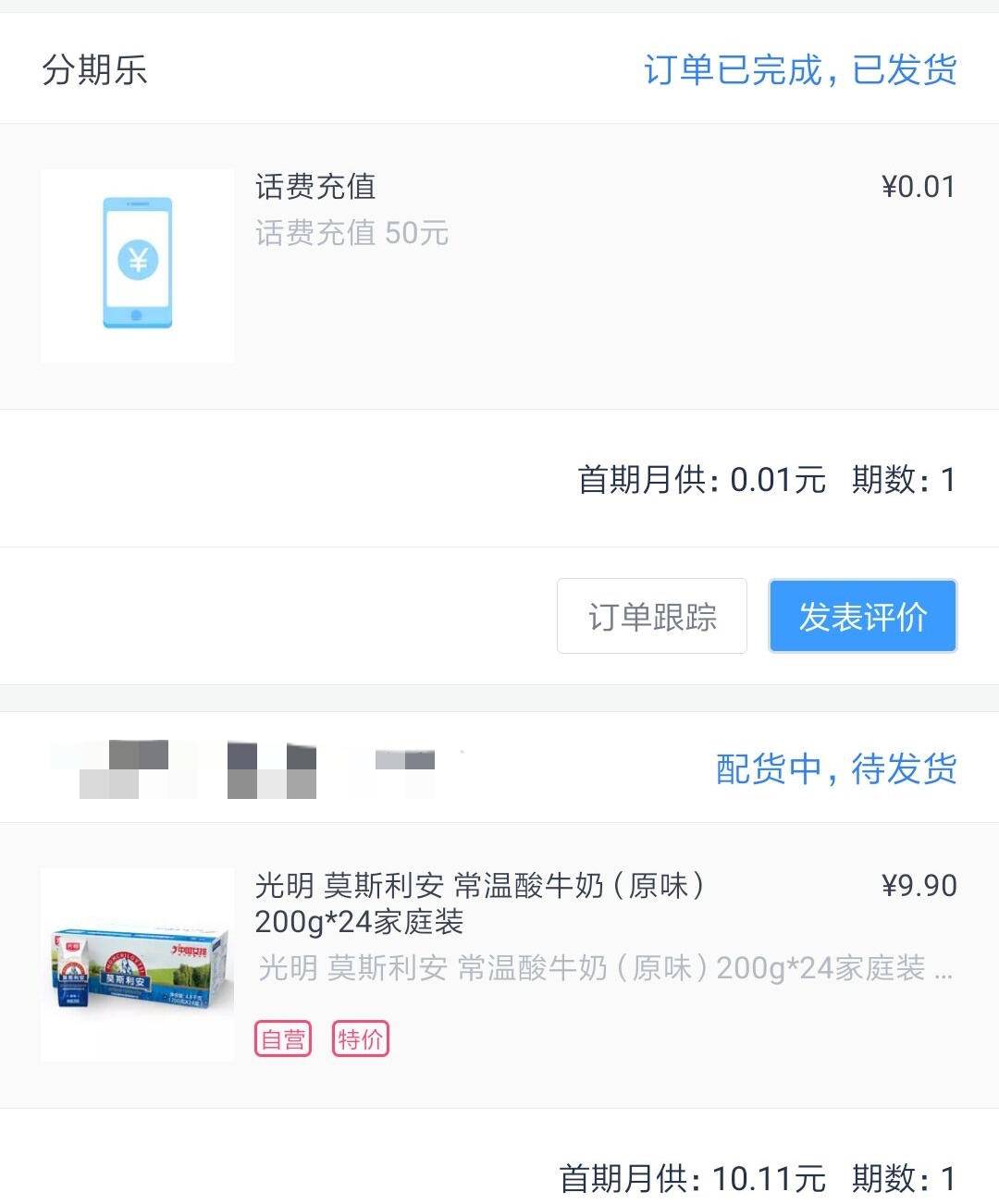This screenshot has height=1204, width=999.
Task: Tap 首期月供：0.01元 installment info
Action: [x=701, y=480]
